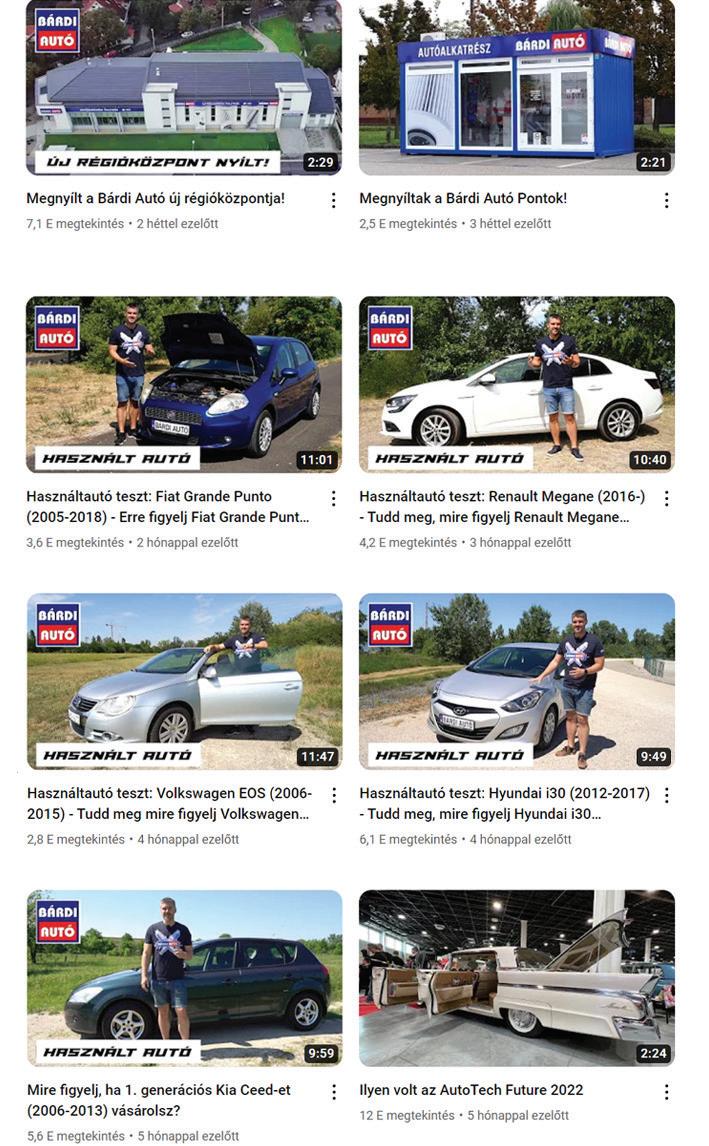709x1146 pixels.
Task: Show the options menu for the Kia Ceed video
Action: click(x=333, y=1092)
